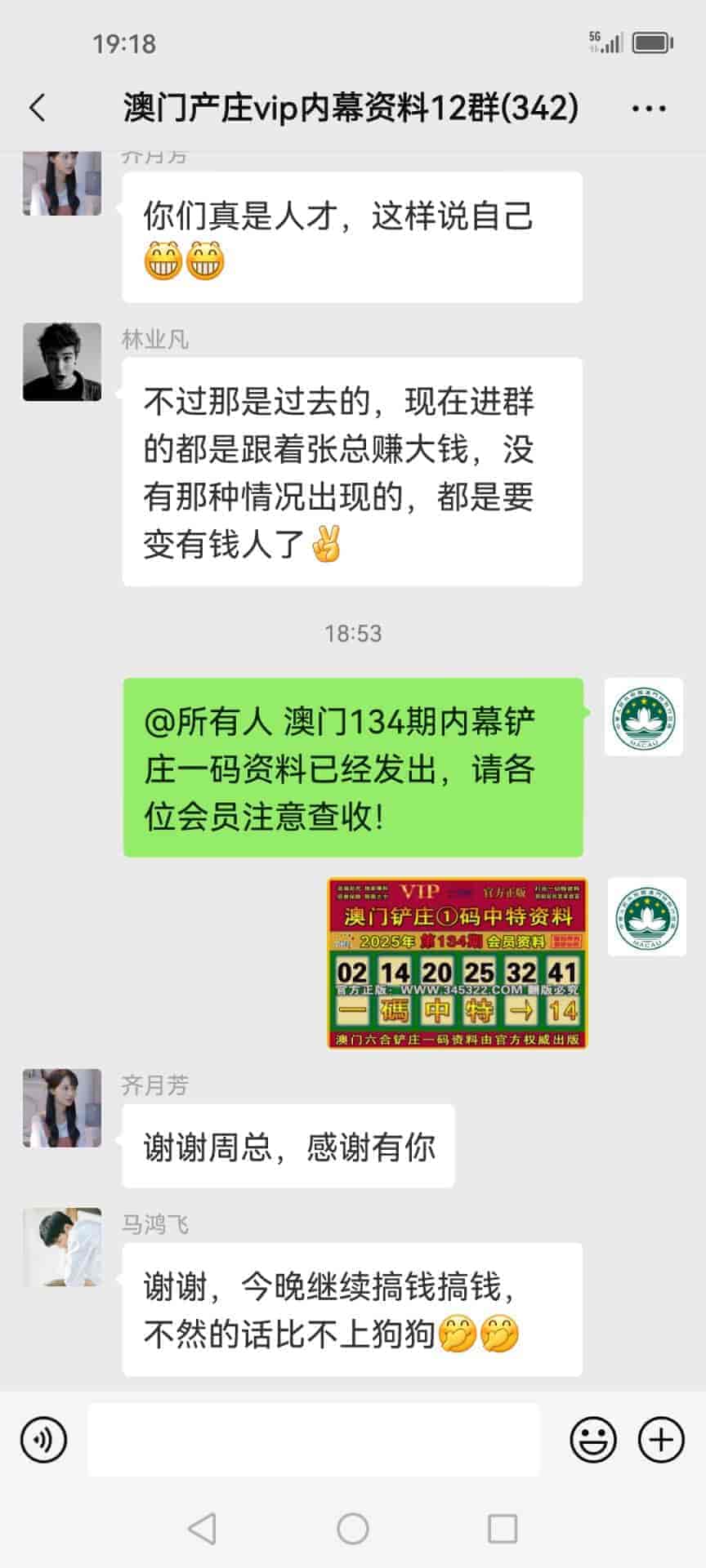This screenshot has width=706, height=1568.
Task: Go to the system home screen
Action: click(353, 1529)
